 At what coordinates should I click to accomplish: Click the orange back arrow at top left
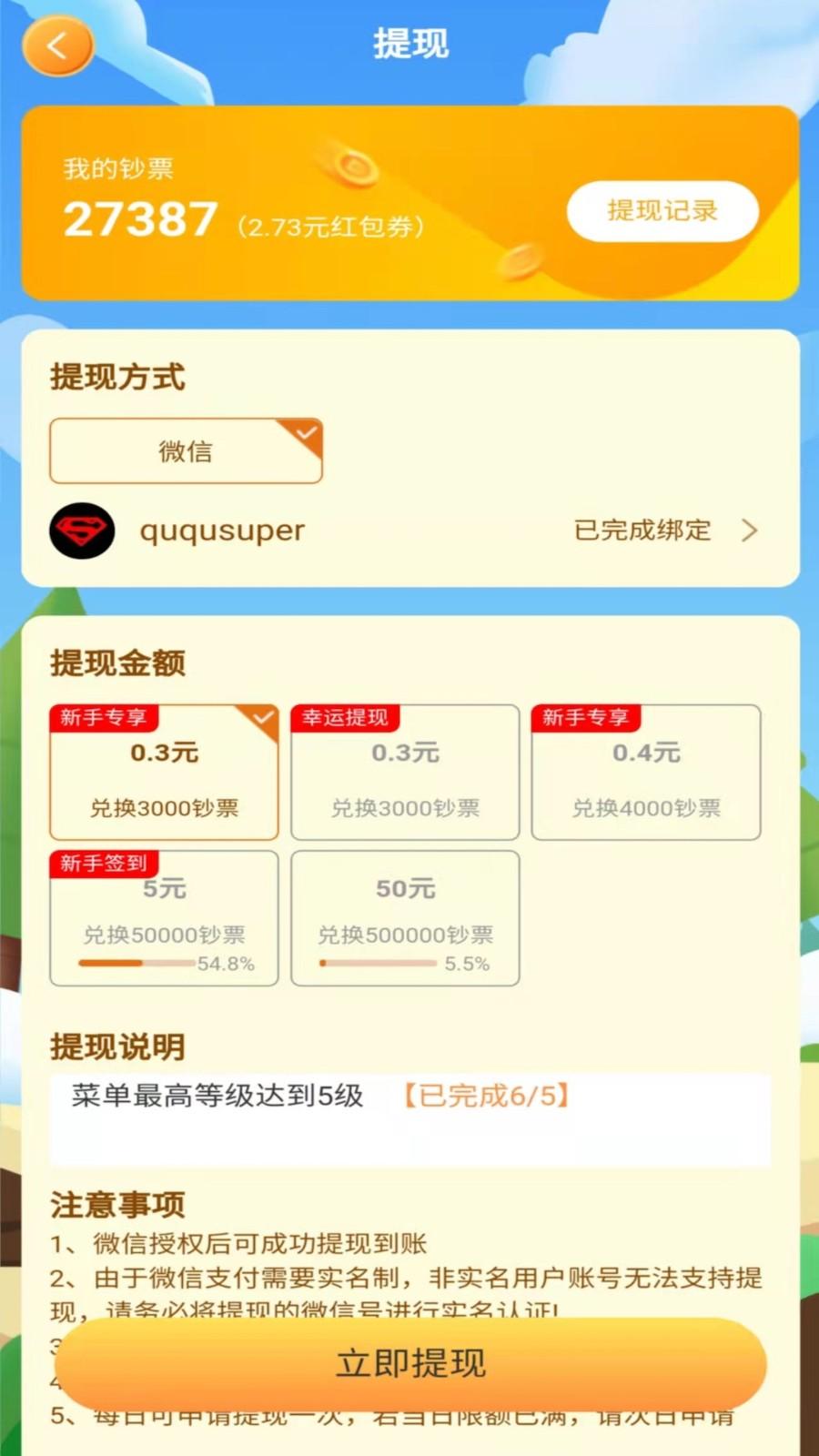(x=58, y=45)
